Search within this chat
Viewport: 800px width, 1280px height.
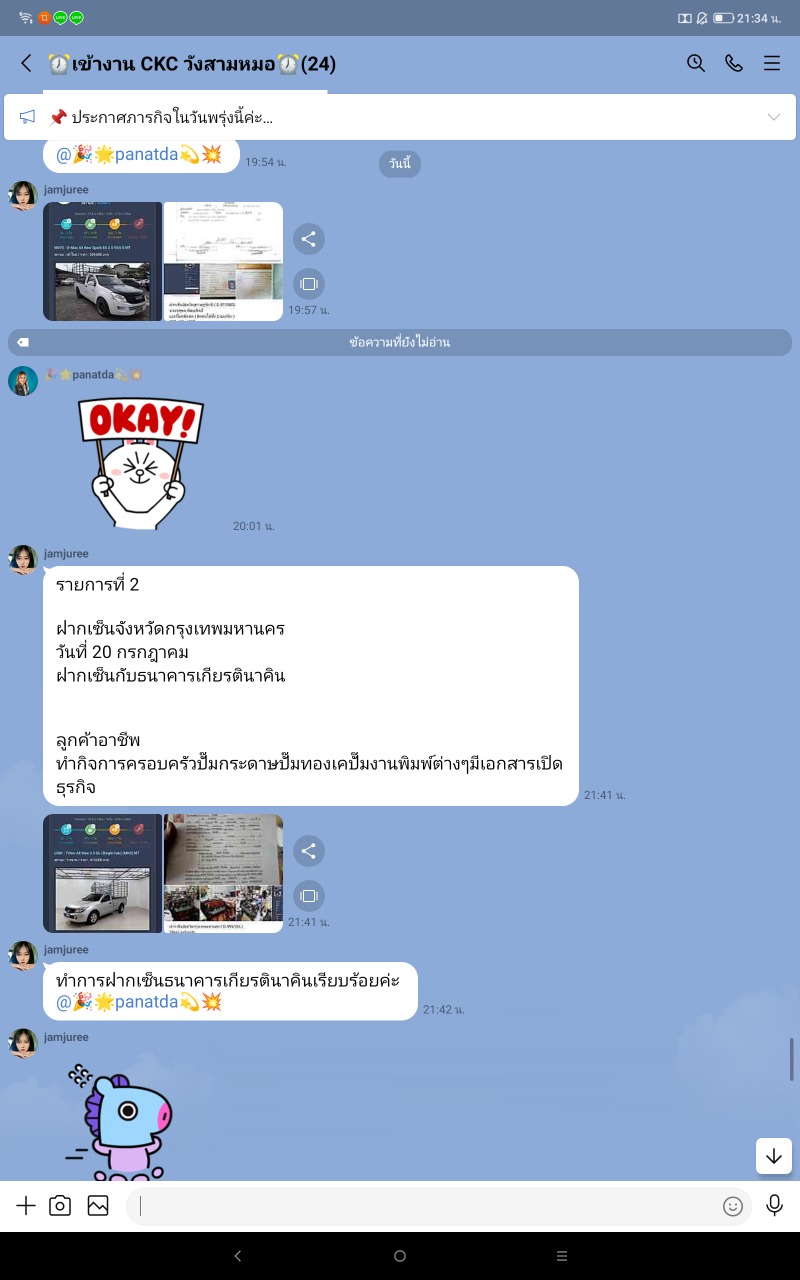(696, 63)
